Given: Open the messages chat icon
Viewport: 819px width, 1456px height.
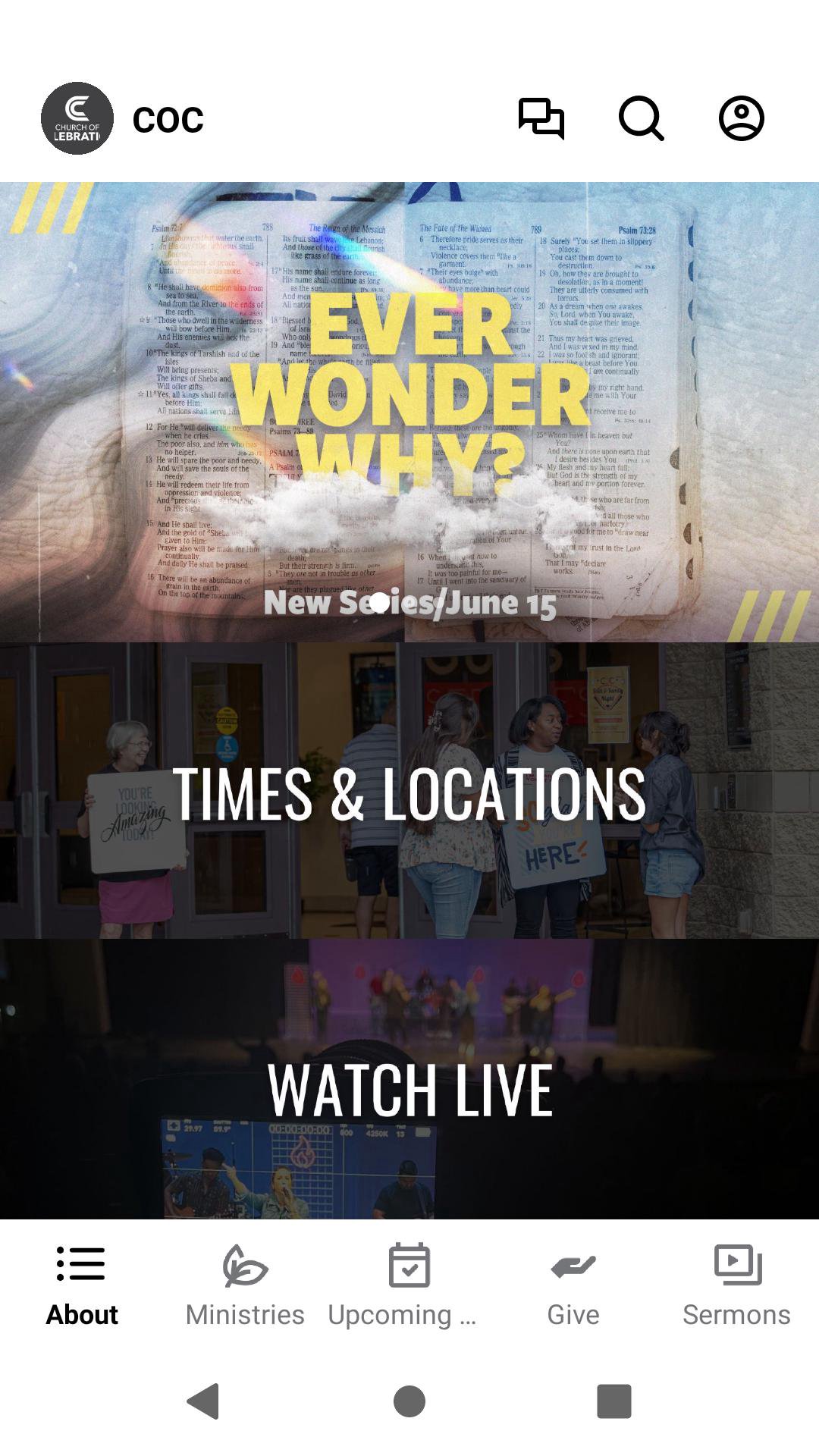Looking at the screenshot, I should [541, 119].
